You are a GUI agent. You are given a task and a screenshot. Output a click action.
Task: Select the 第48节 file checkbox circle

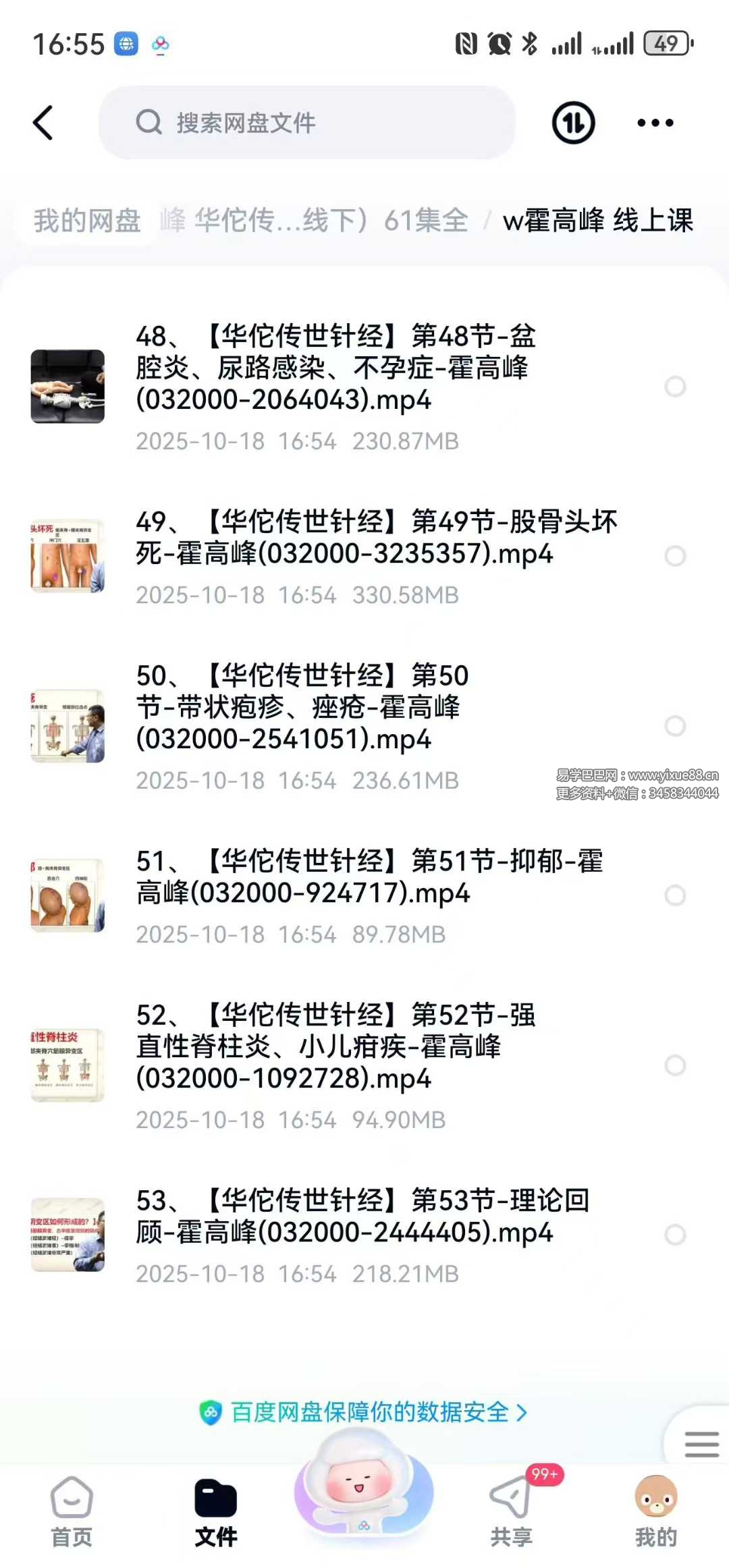[x=675, y=387]
